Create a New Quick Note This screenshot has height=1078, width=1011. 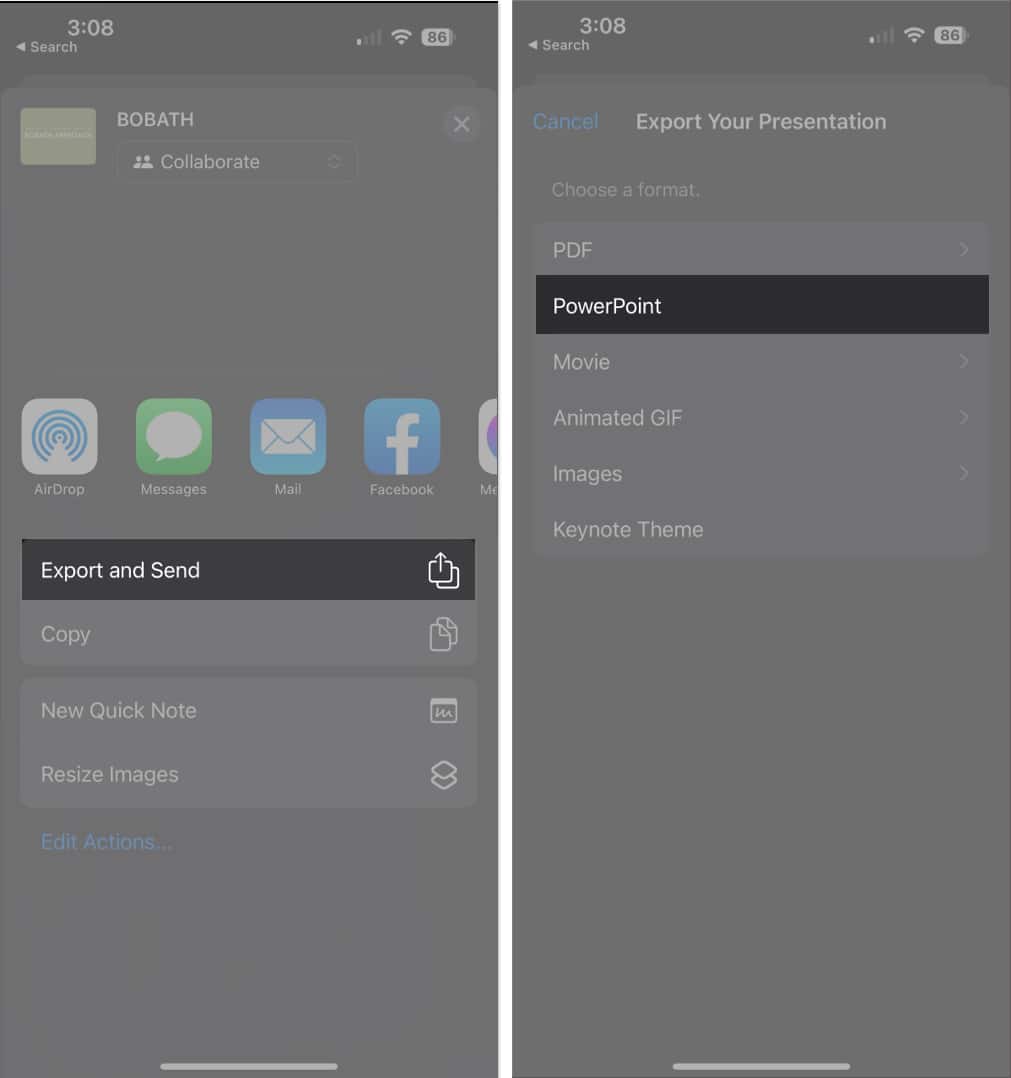click(248, 711)
